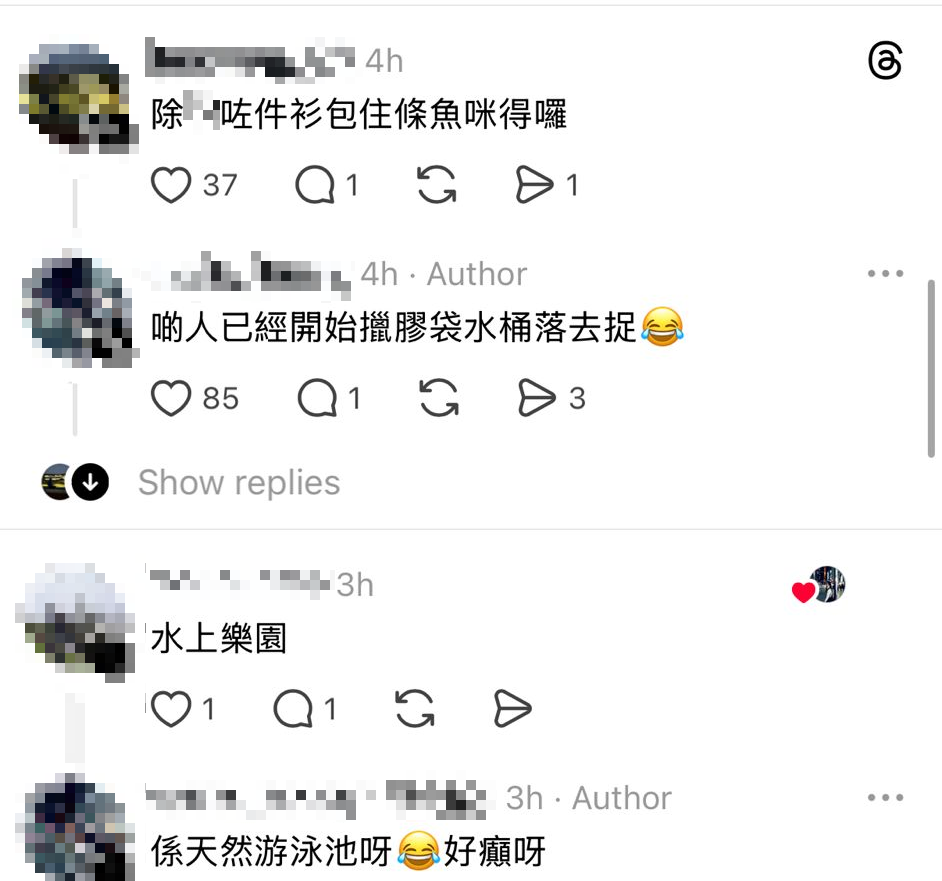This screenshot has height=881, width=942.
Task: Repost the 水上樂園 comment
Action: tap(415, 710)
